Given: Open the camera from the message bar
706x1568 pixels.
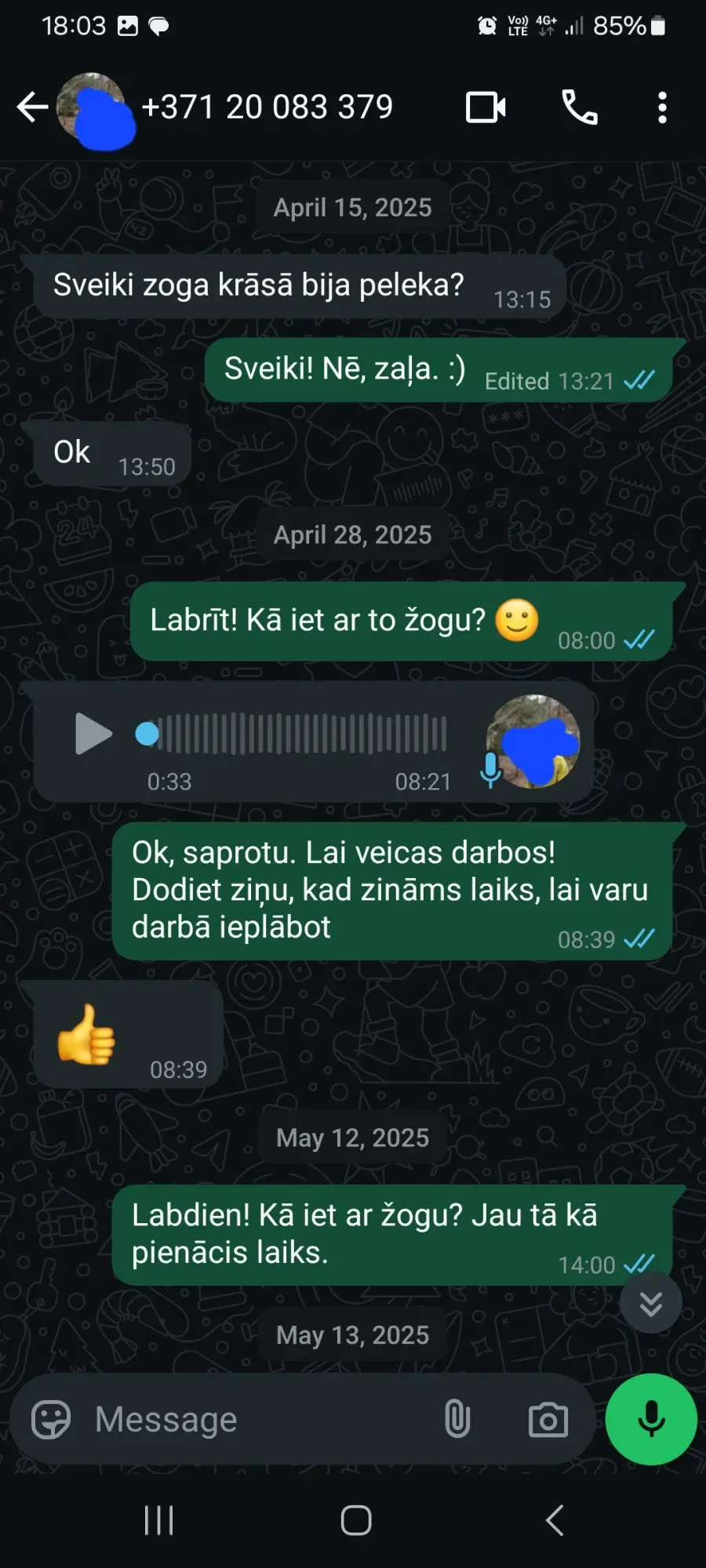Looking at the screenshot, I should (x=548, y=1420).
